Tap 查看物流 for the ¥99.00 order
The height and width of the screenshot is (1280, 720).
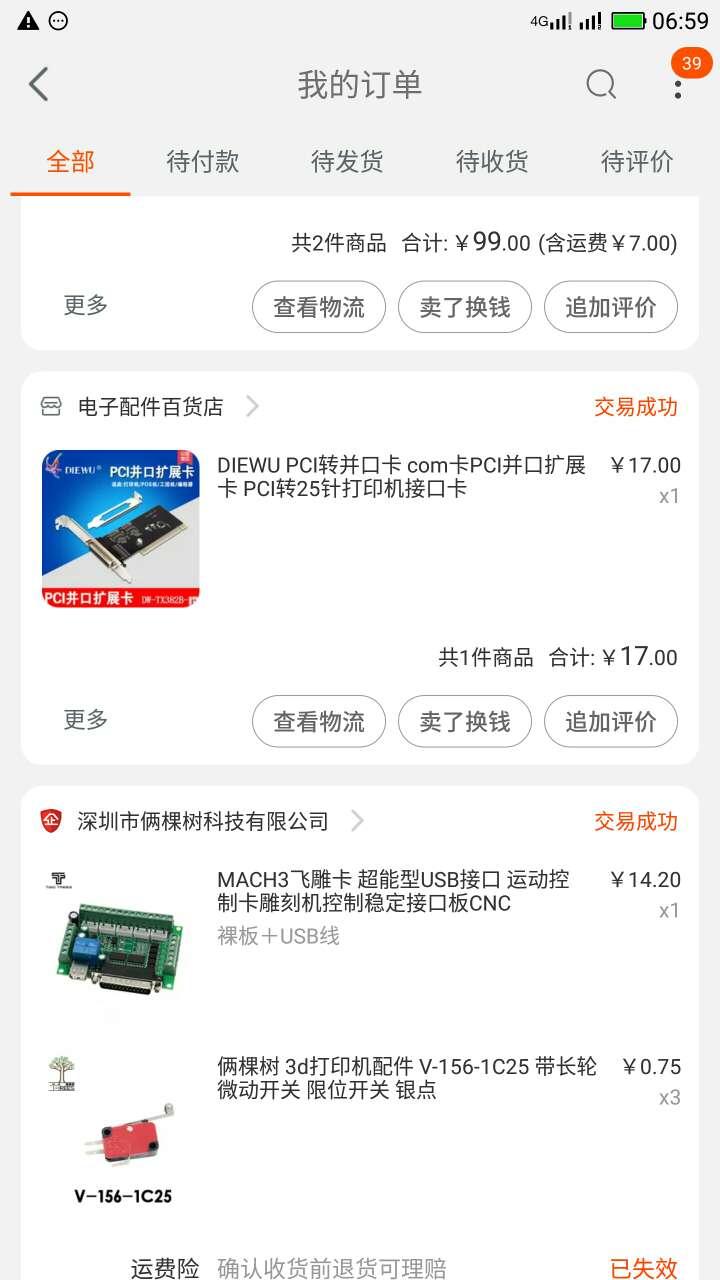[x=319, y=307]
